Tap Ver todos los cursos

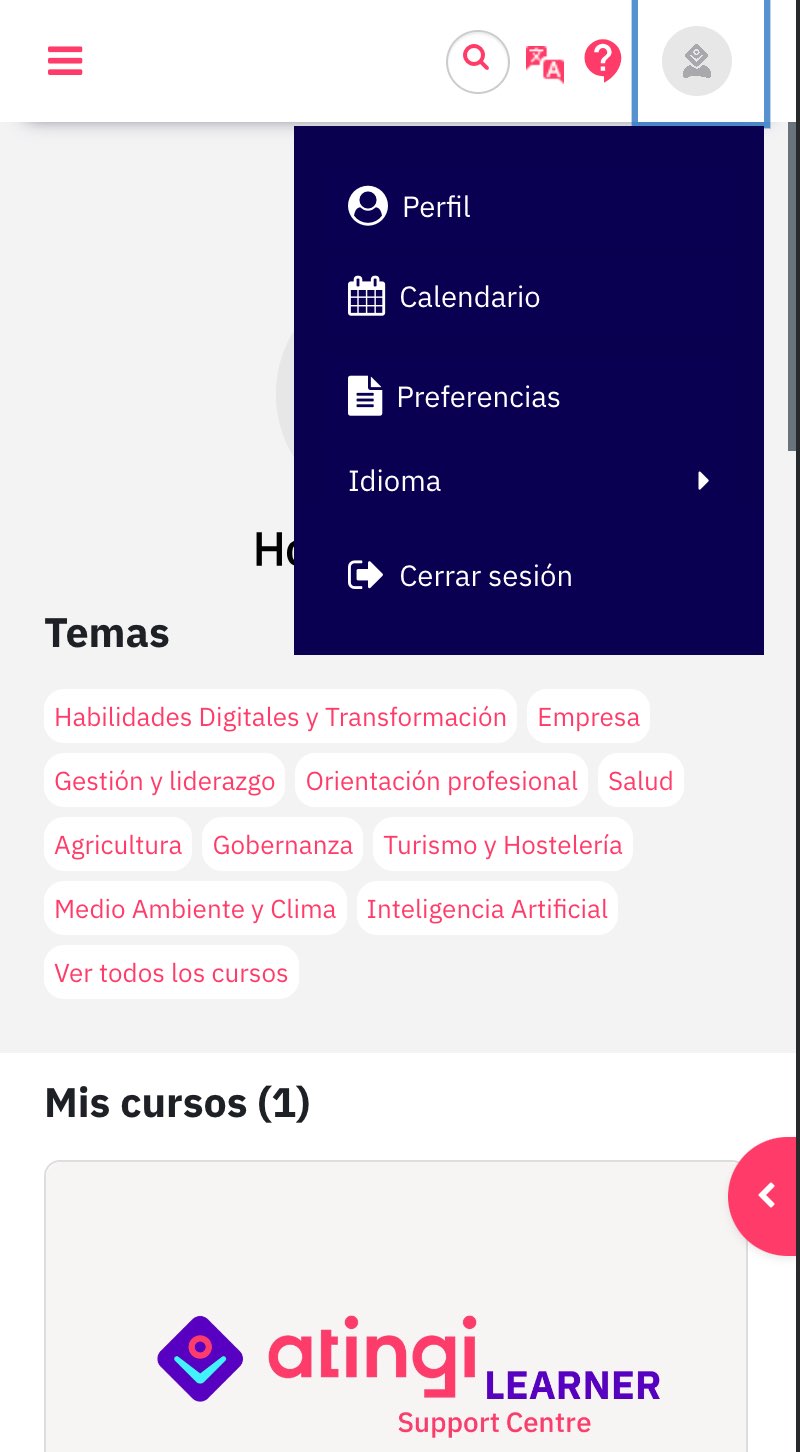(x=171, y=973)
